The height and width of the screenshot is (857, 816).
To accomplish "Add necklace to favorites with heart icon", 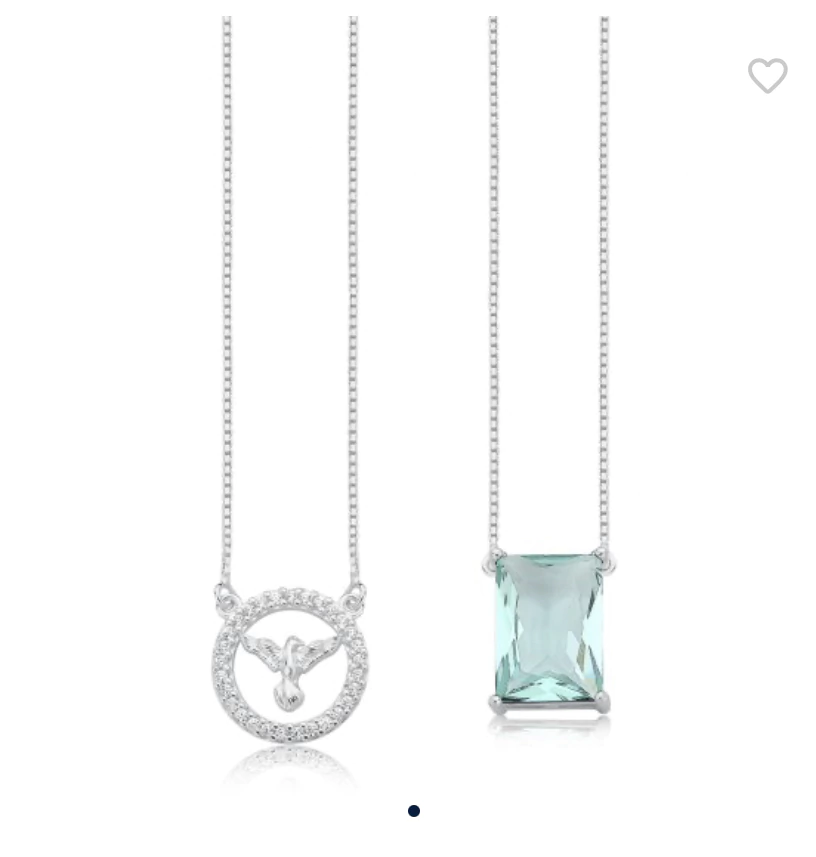I will [x=767, y=75].
